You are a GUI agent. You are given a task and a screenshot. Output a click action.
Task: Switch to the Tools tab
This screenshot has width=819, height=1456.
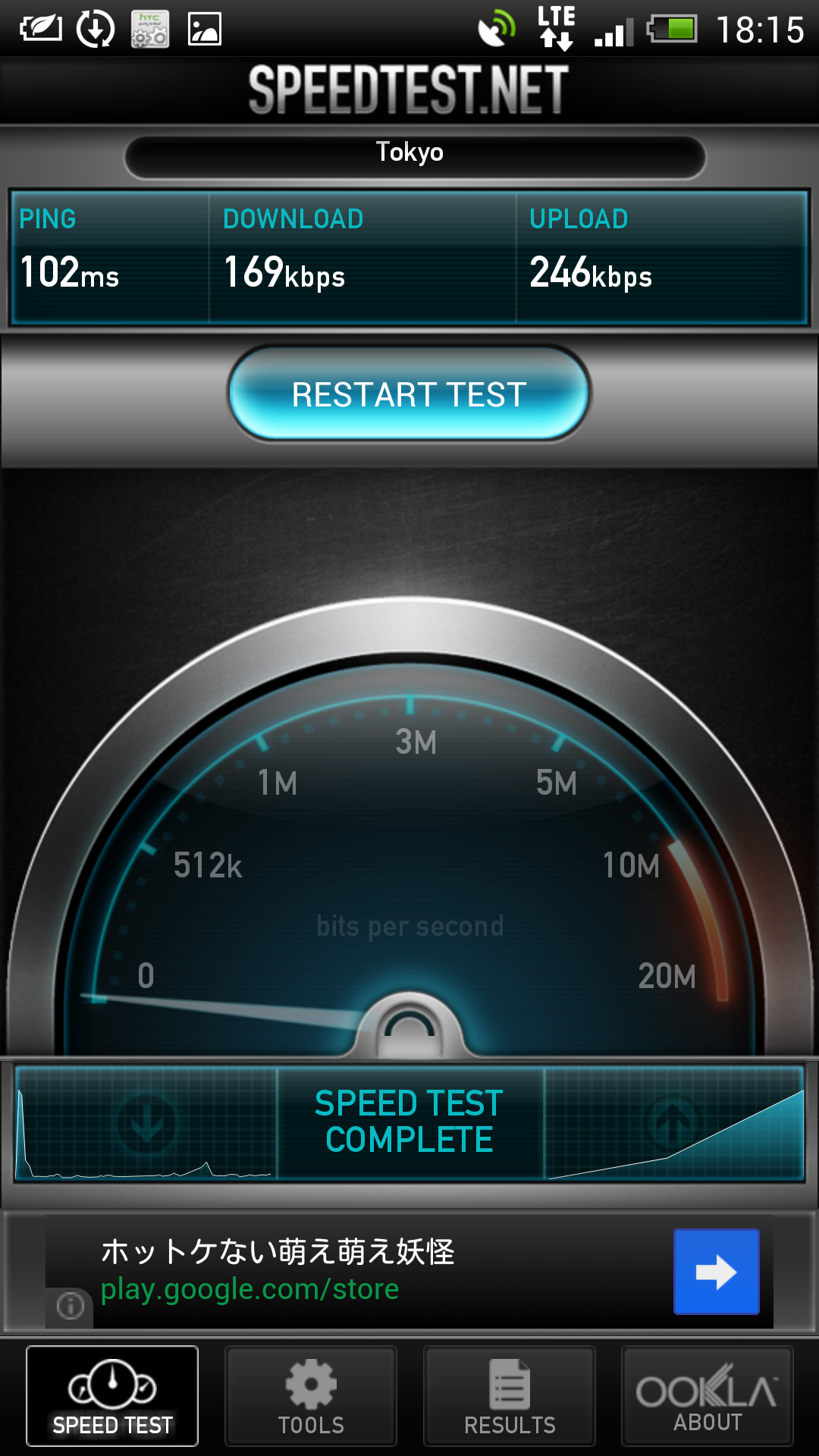[311, 1396]
